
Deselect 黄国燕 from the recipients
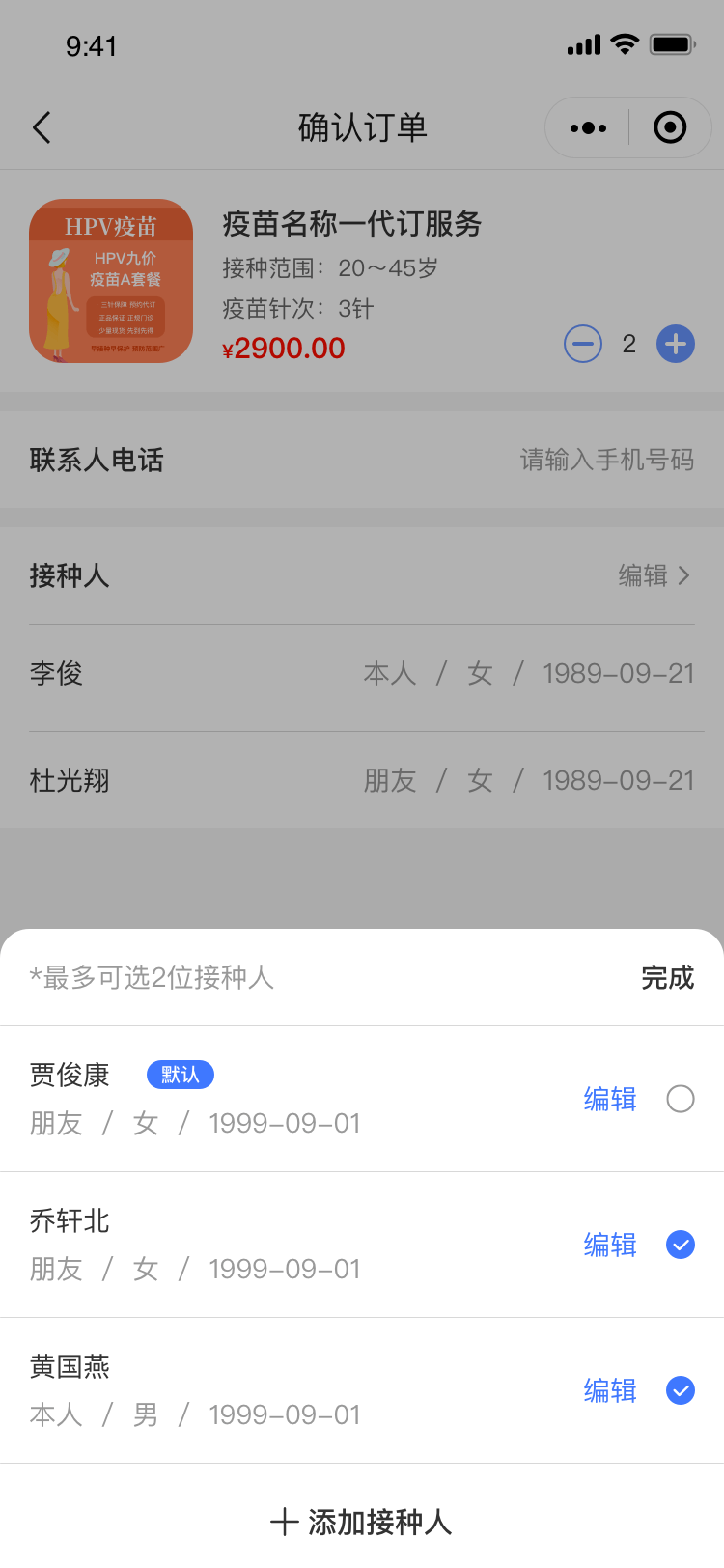(x=681, y=1390)
